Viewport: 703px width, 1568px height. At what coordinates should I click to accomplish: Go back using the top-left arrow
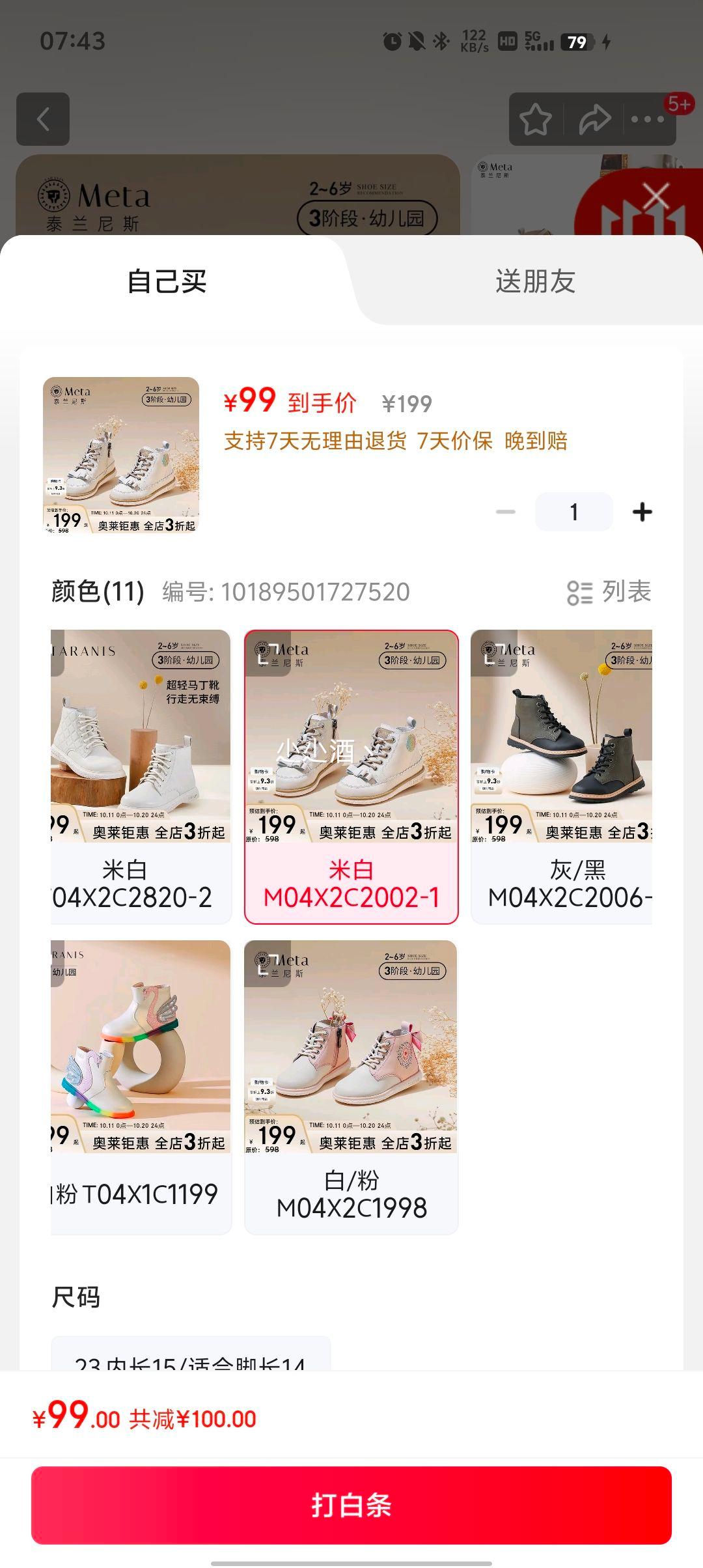(x=43, y=119)
